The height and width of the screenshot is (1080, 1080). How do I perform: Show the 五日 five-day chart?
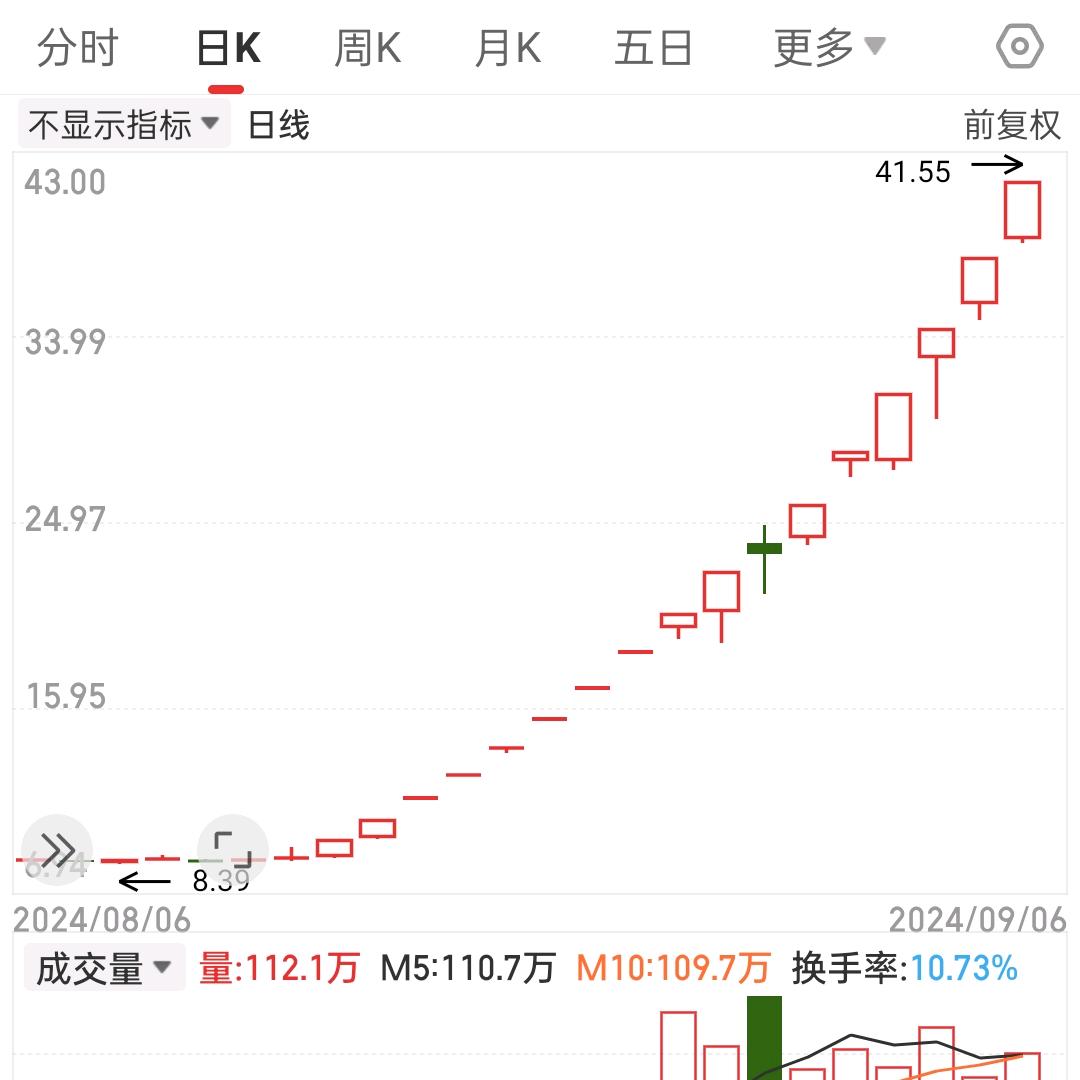tap(653, 48)
